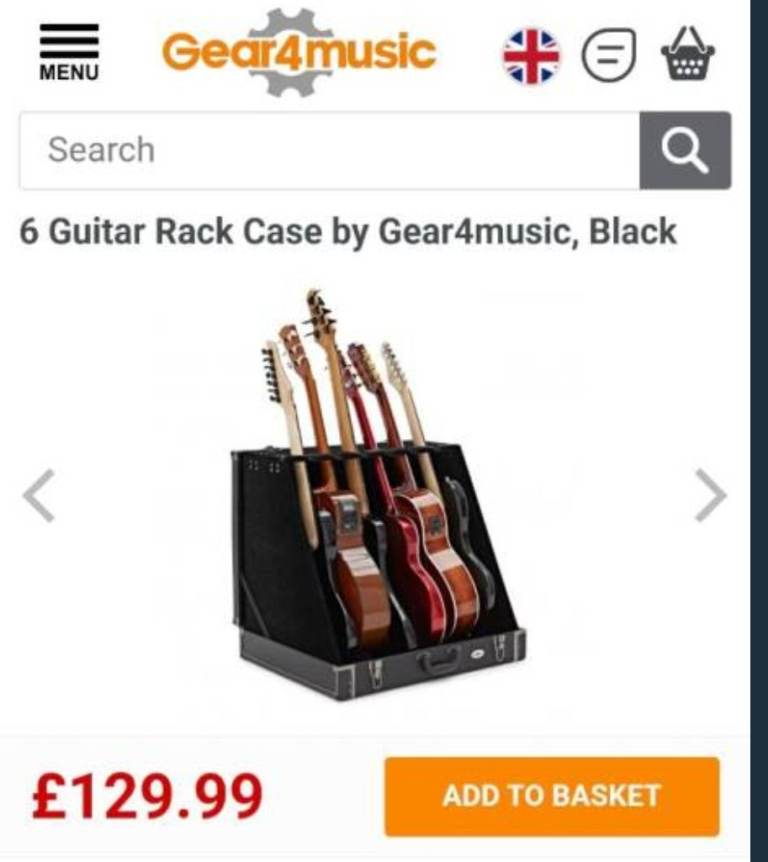Go to the Gear4music home logo

point(300,52)
